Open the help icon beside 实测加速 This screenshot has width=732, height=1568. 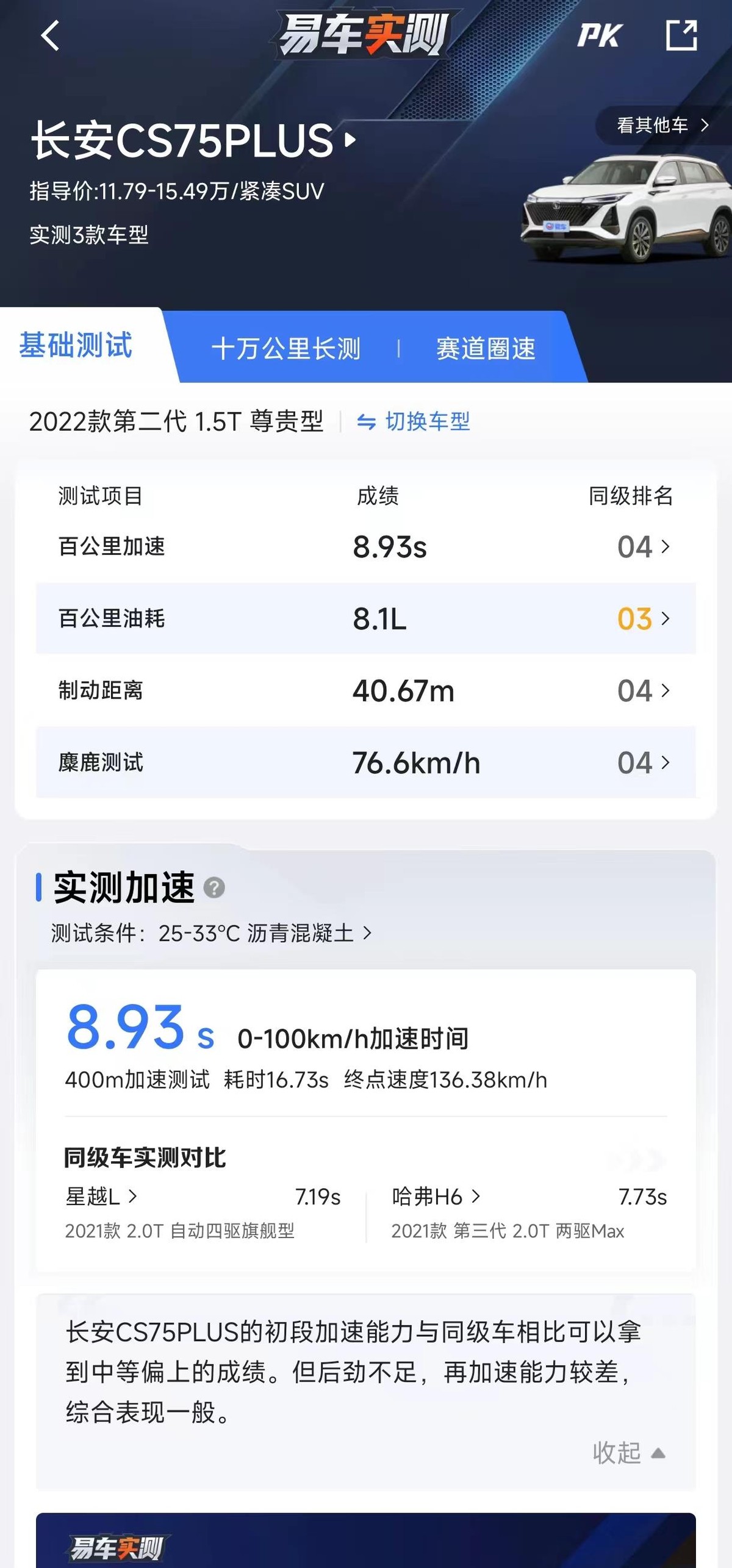[x=214, y=887]
